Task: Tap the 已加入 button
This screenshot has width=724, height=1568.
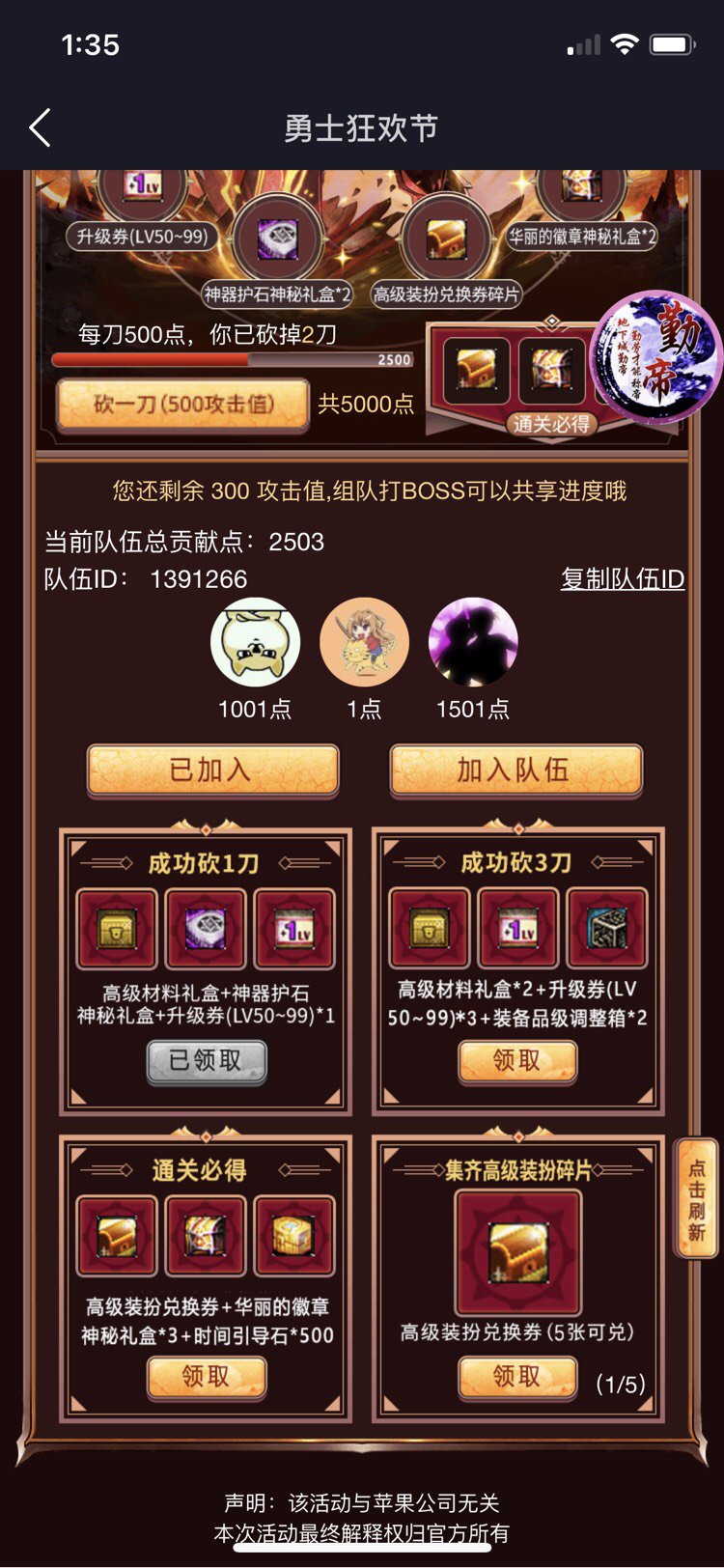Action: pos(212,770)
